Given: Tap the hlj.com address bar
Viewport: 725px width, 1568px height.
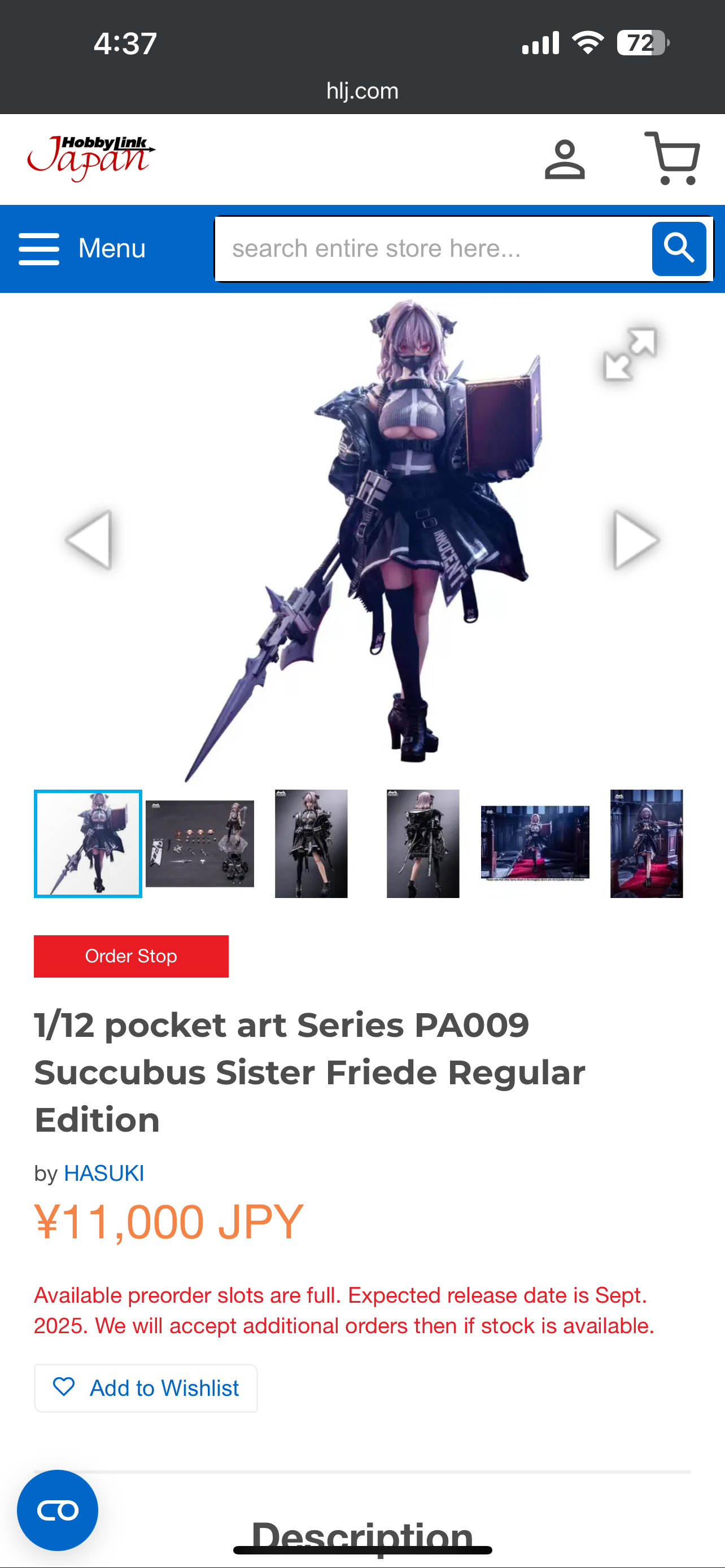Looking at the screenshot, I should pos(362,91).
